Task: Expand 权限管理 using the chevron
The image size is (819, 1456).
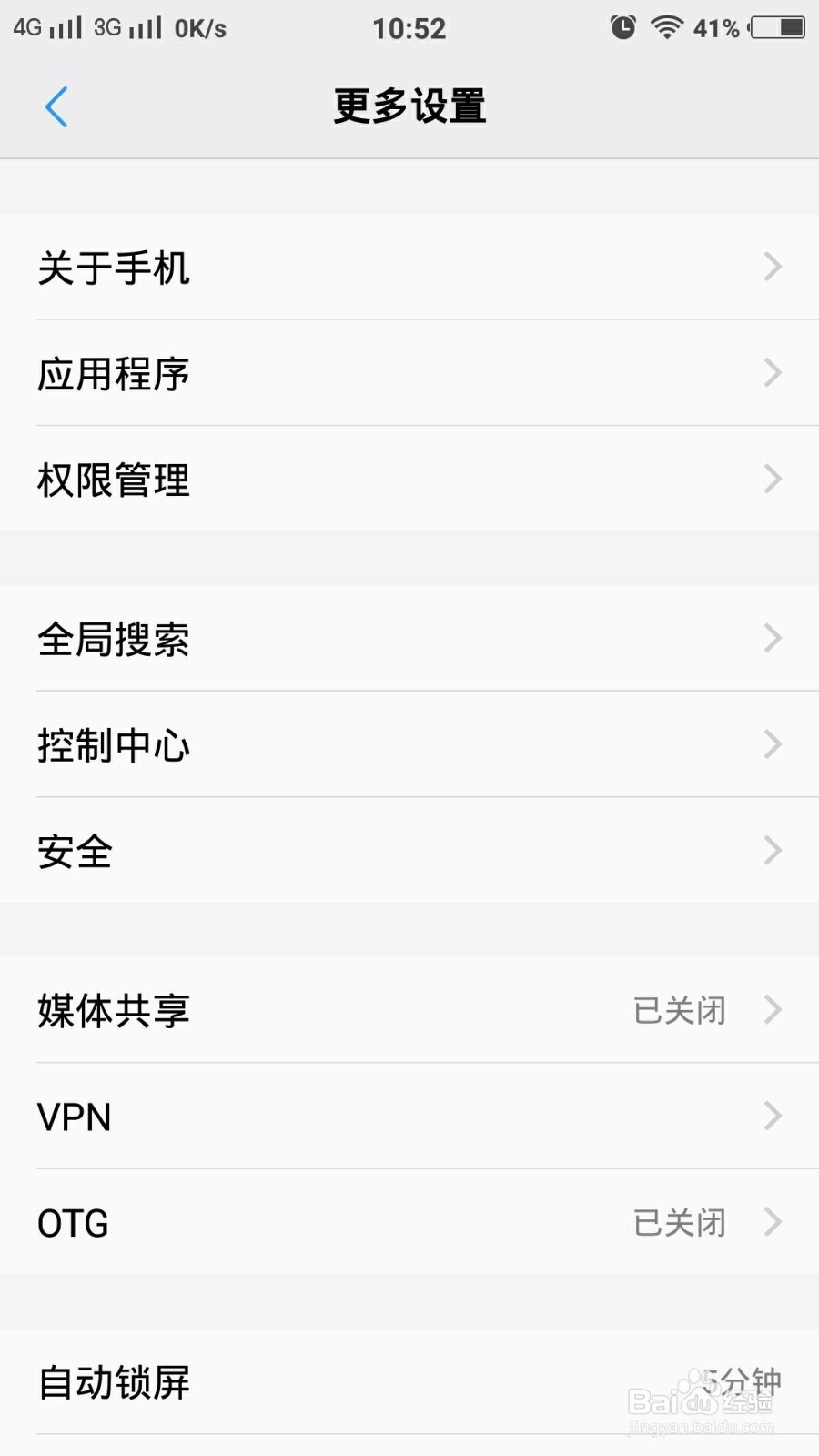Action: [x=773, y=480]
